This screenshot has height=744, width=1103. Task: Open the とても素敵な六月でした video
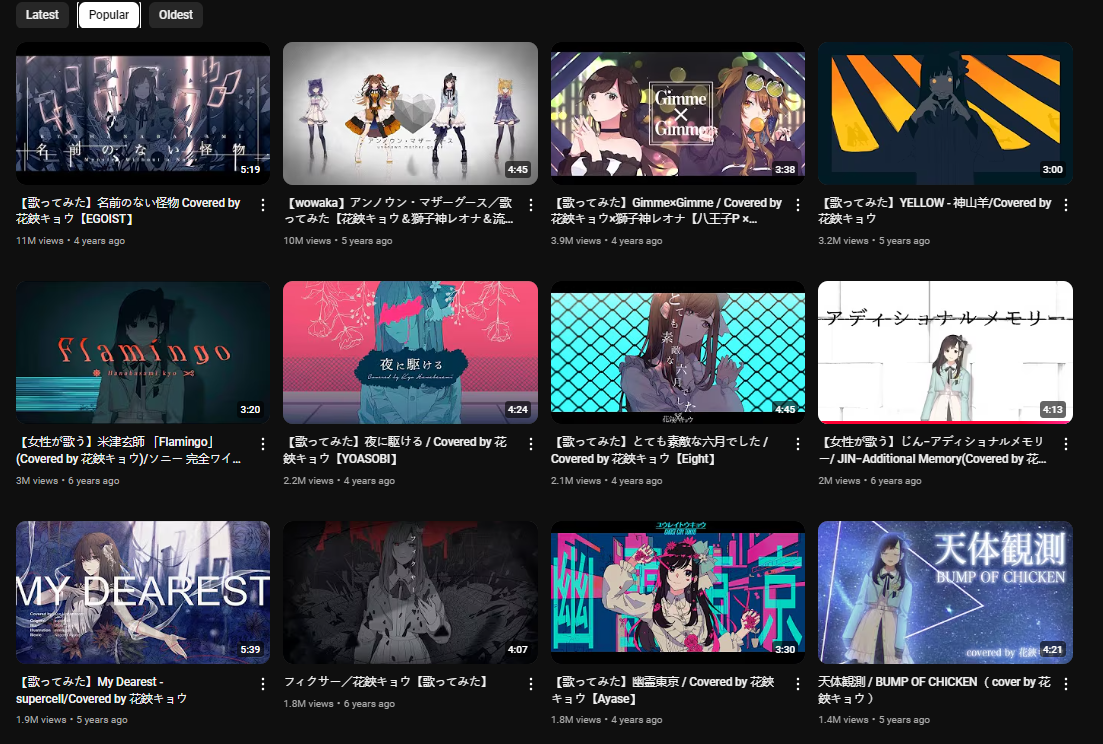click(677, 352)
